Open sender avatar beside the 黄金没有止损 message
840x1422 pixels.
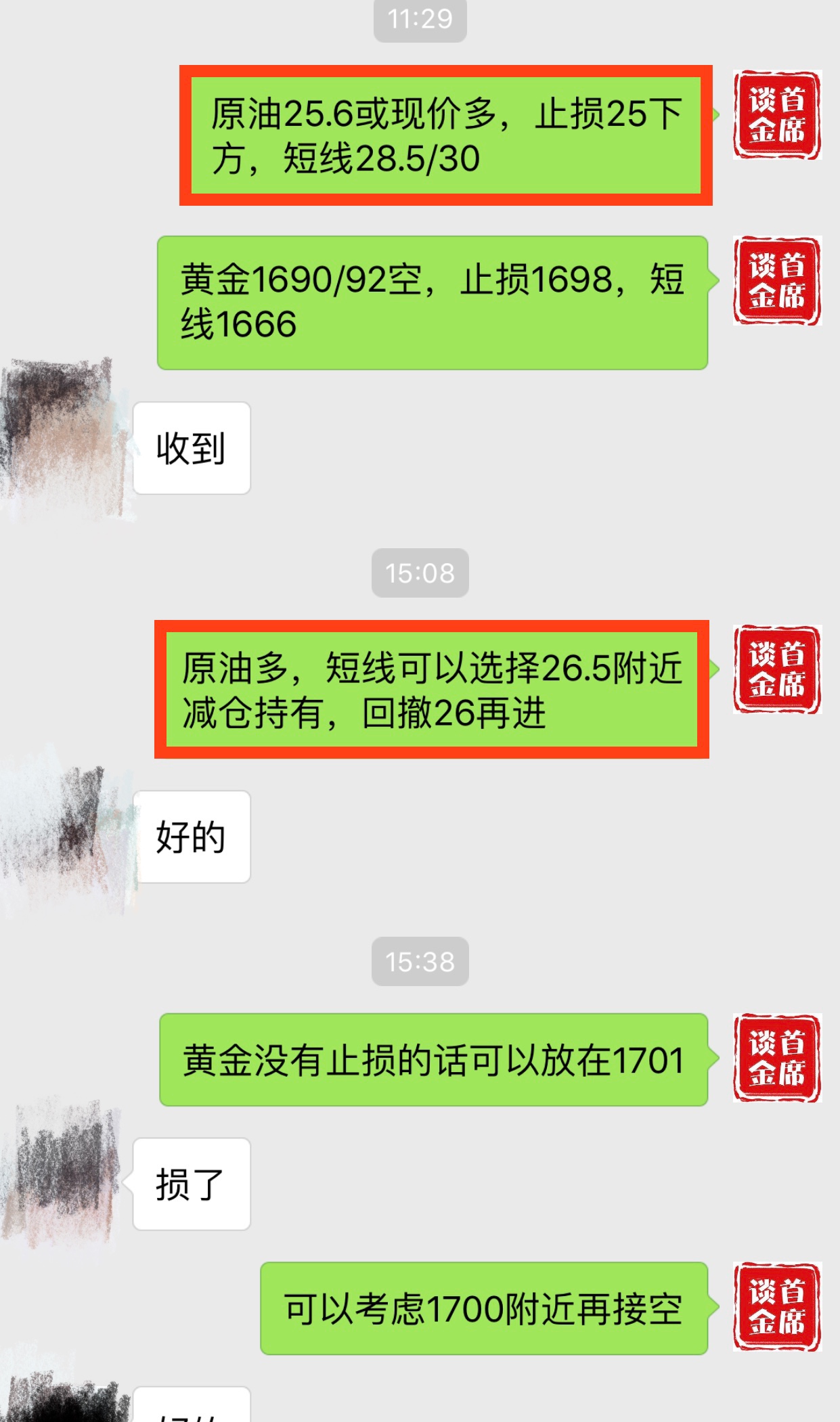click(776, 1059)
